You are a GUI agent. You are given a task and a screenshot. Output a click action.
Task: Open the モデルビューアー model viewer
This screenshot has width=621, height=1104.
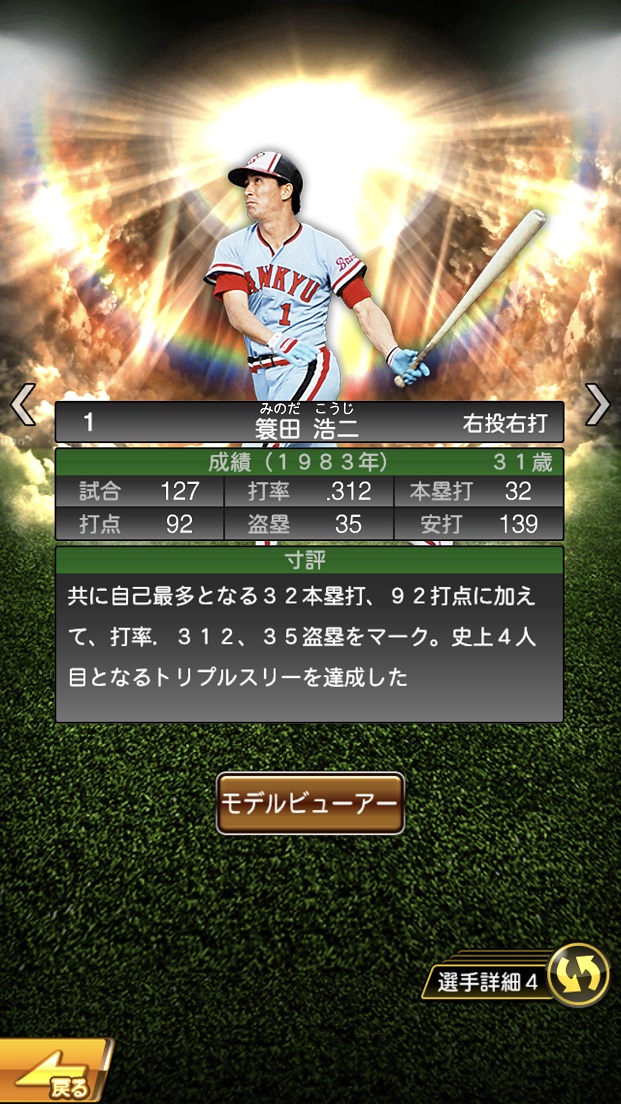click(310, 803)
